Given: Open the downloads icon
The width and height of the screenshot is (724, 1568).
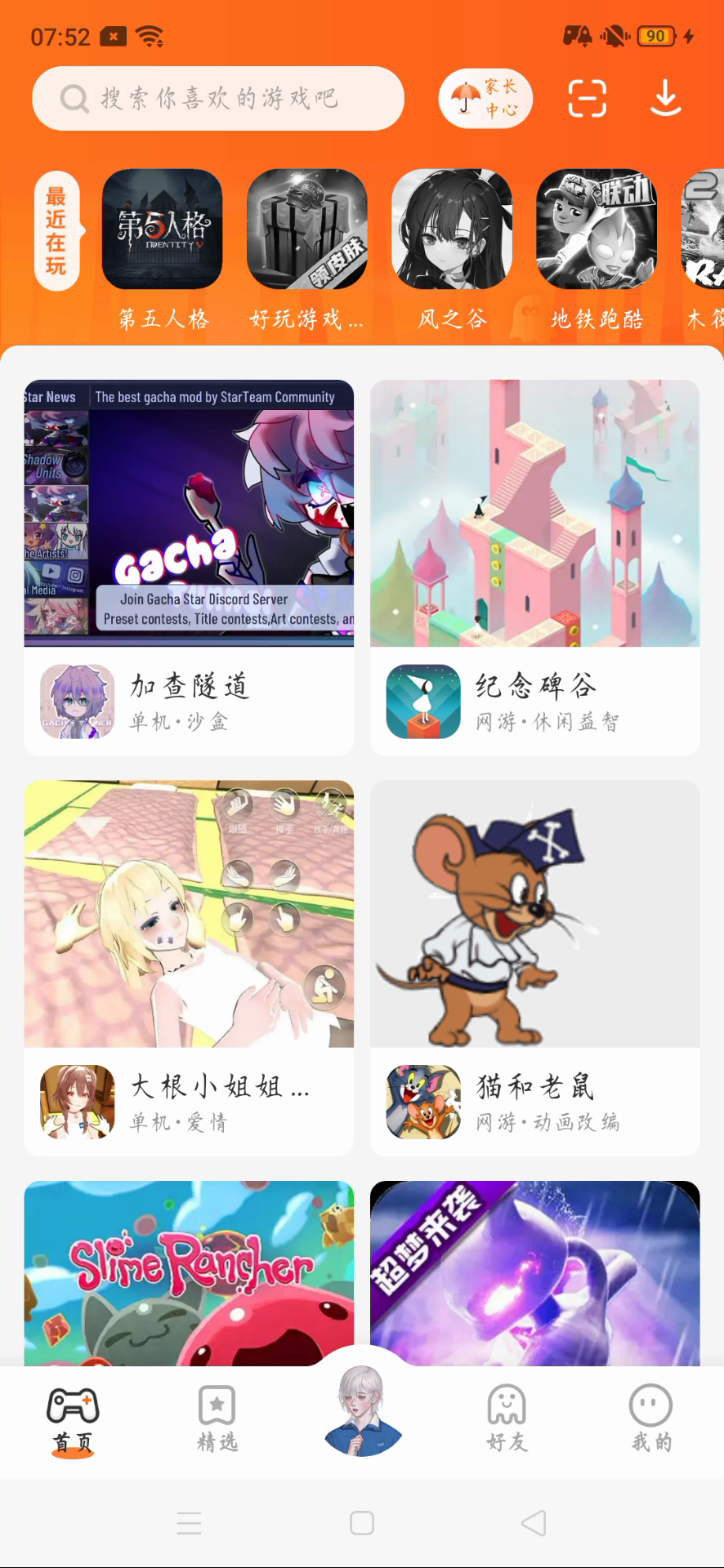Looking at the screenshot, I should 665,99.
